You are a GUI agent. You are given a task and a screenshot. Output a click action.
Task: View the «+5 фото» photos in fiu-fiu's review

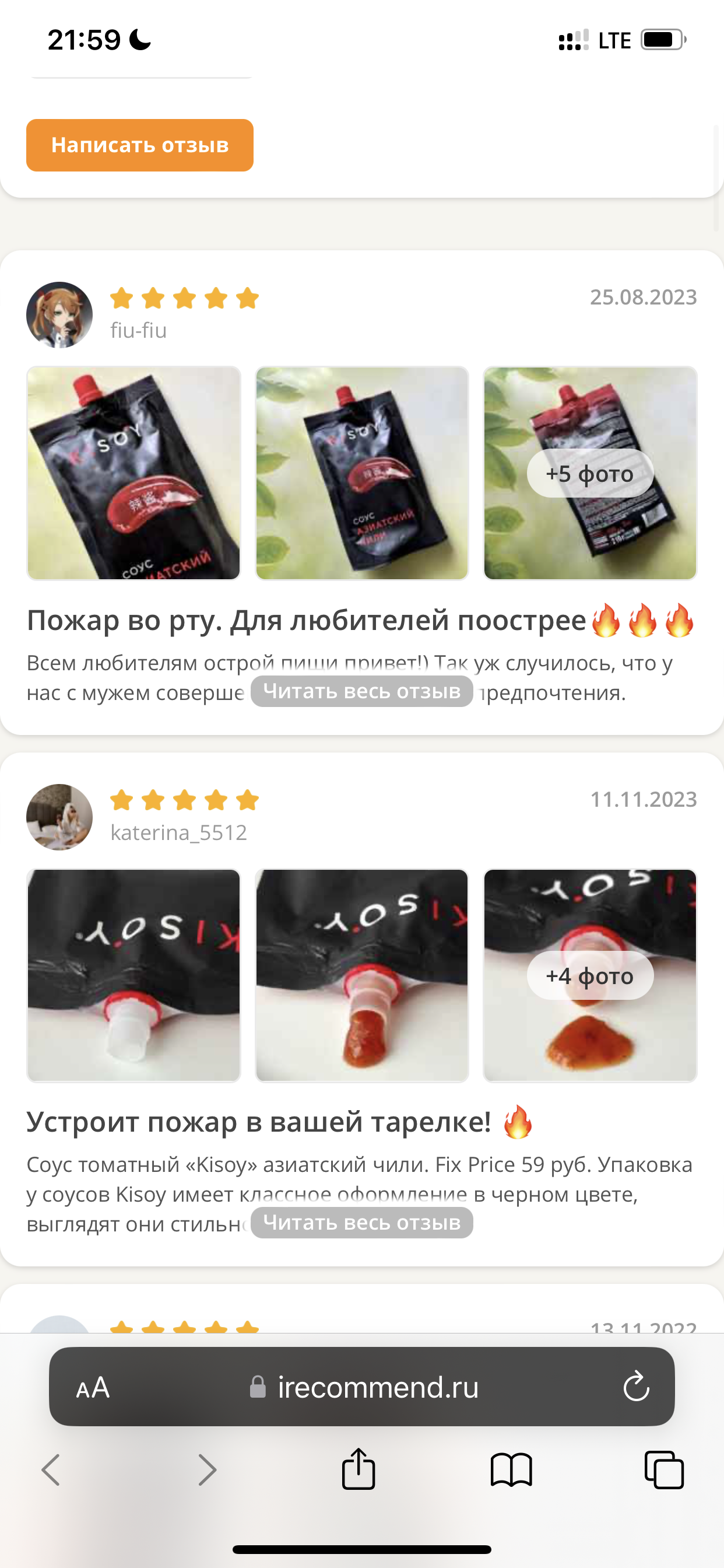click(589, 473)
